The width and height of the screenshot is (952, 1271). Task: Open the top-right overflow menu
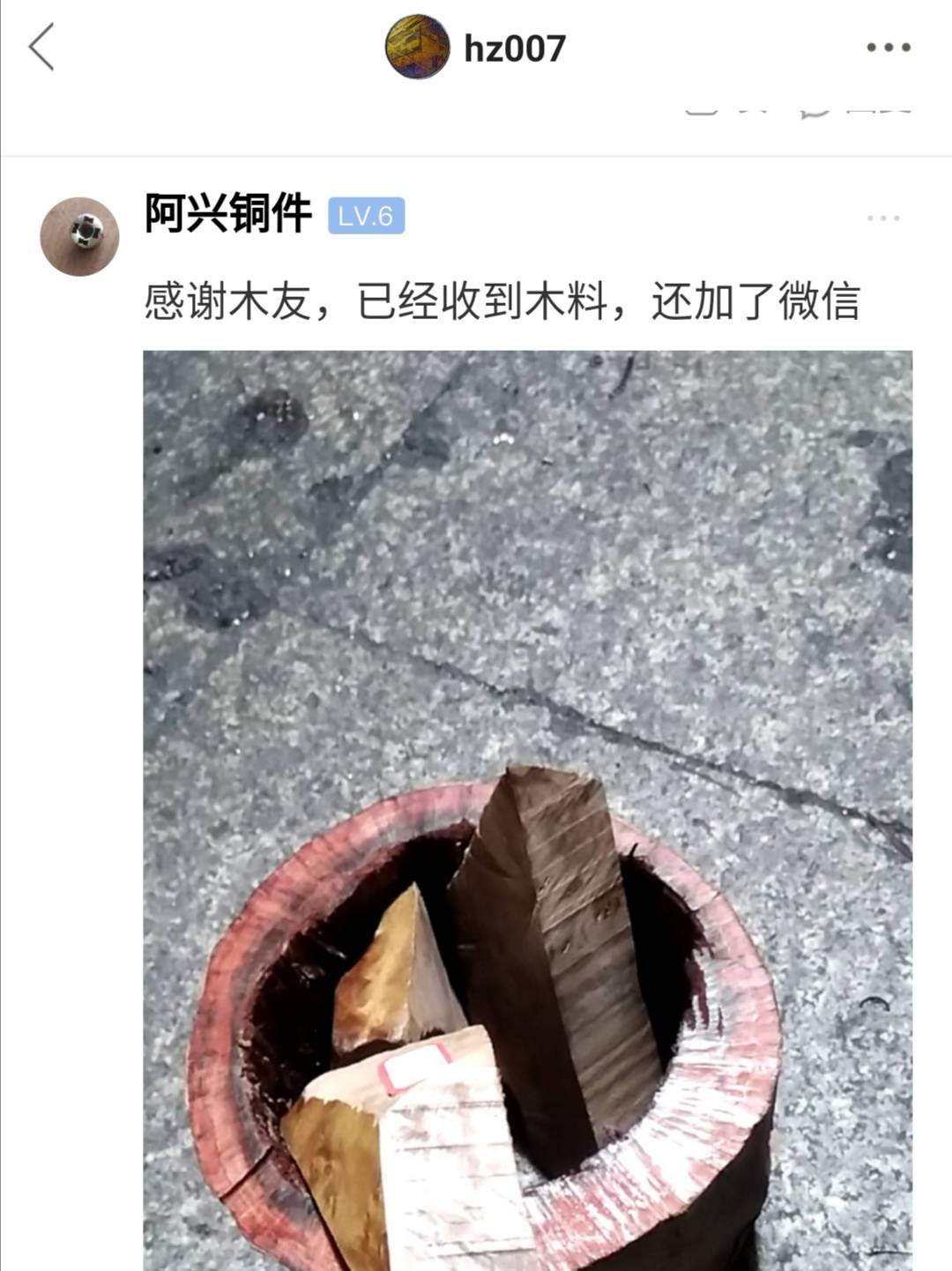[x=888, y=48]
